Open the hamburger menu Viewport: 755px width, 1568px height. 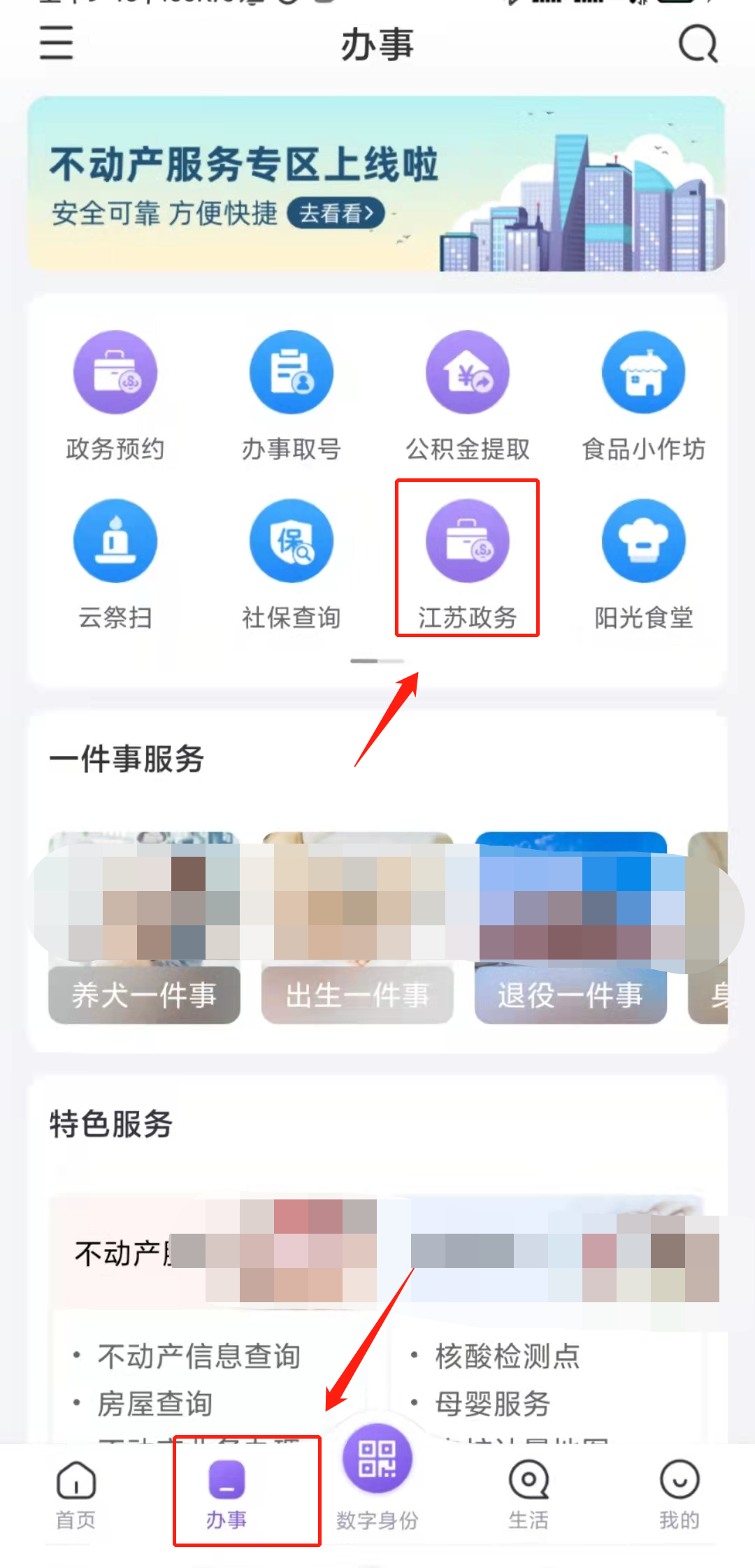pos(56,43)
